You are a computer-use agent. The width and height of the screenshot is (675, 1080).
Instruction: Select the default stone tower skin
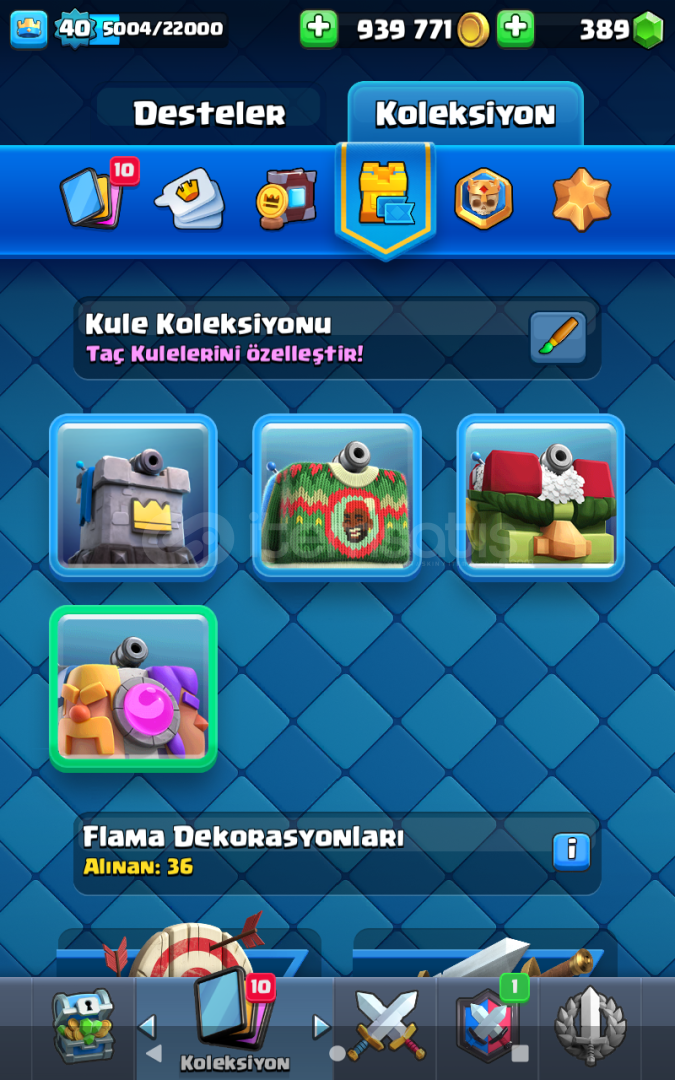(133, 496)
